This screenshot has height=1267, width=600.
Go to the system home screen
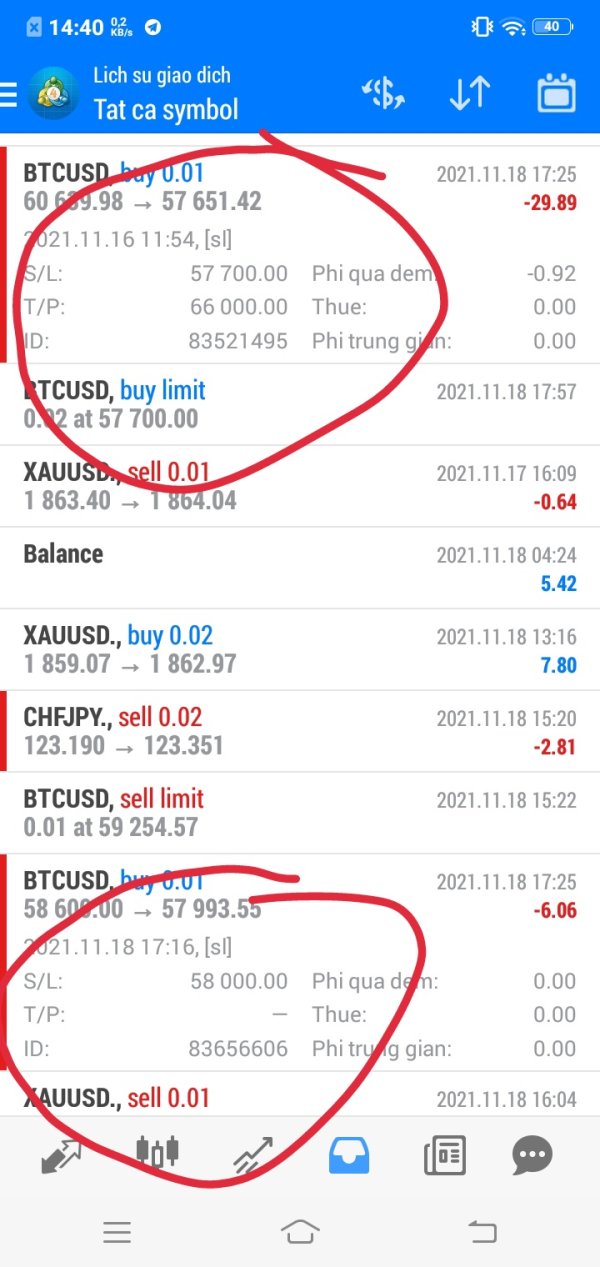(x=300, y=1232)
